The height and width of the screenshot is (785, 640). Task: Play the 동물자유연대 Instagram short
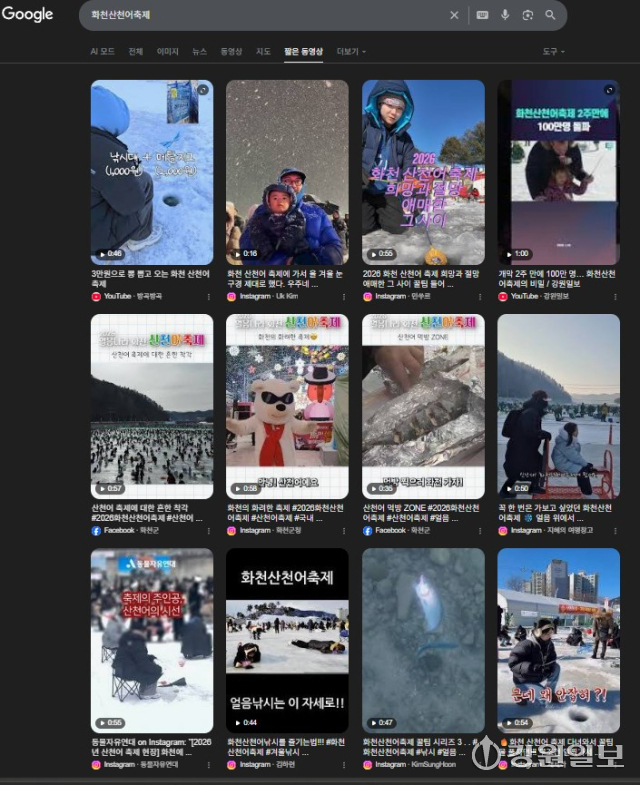(x=152, y=640)
